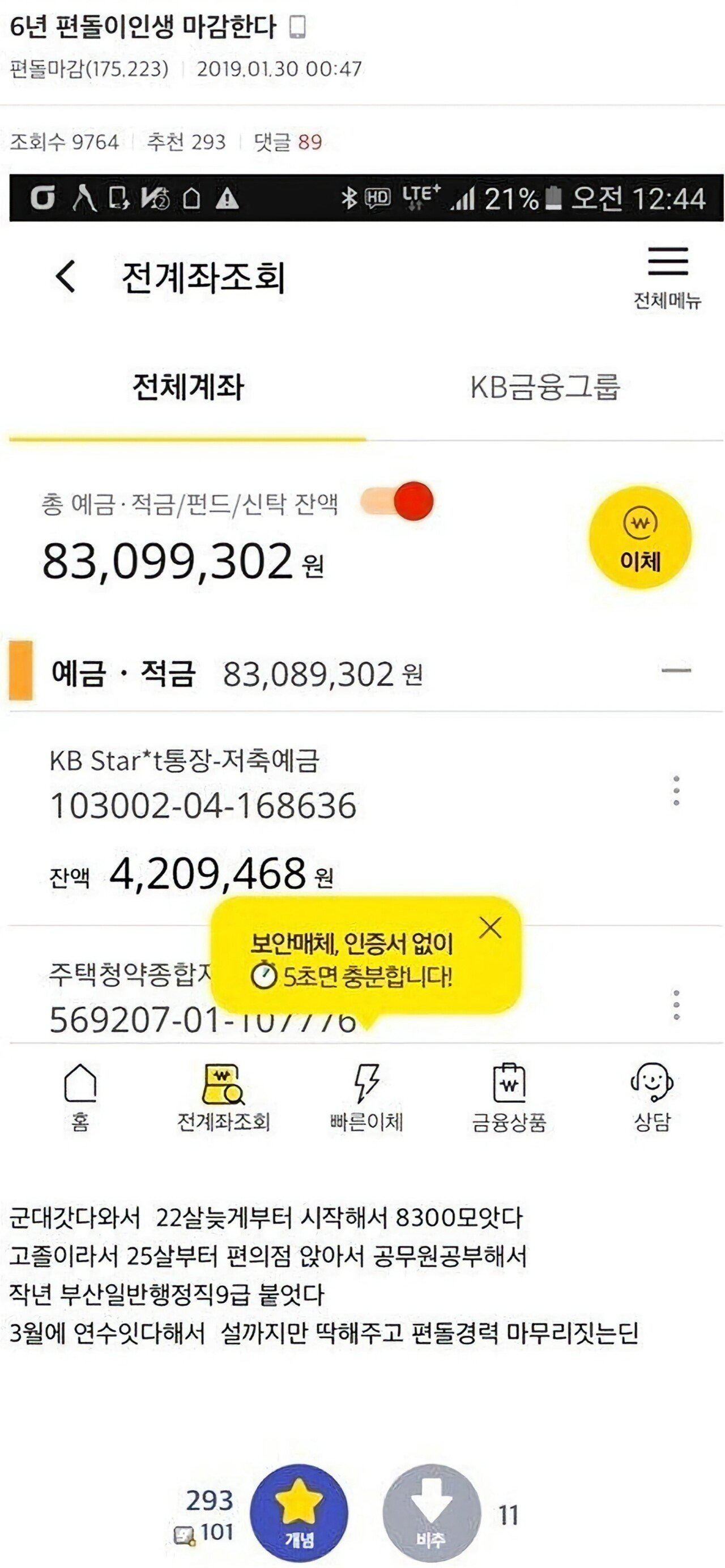
Task: Open the embedded bank screenshot image
Action: click(365, 670)
